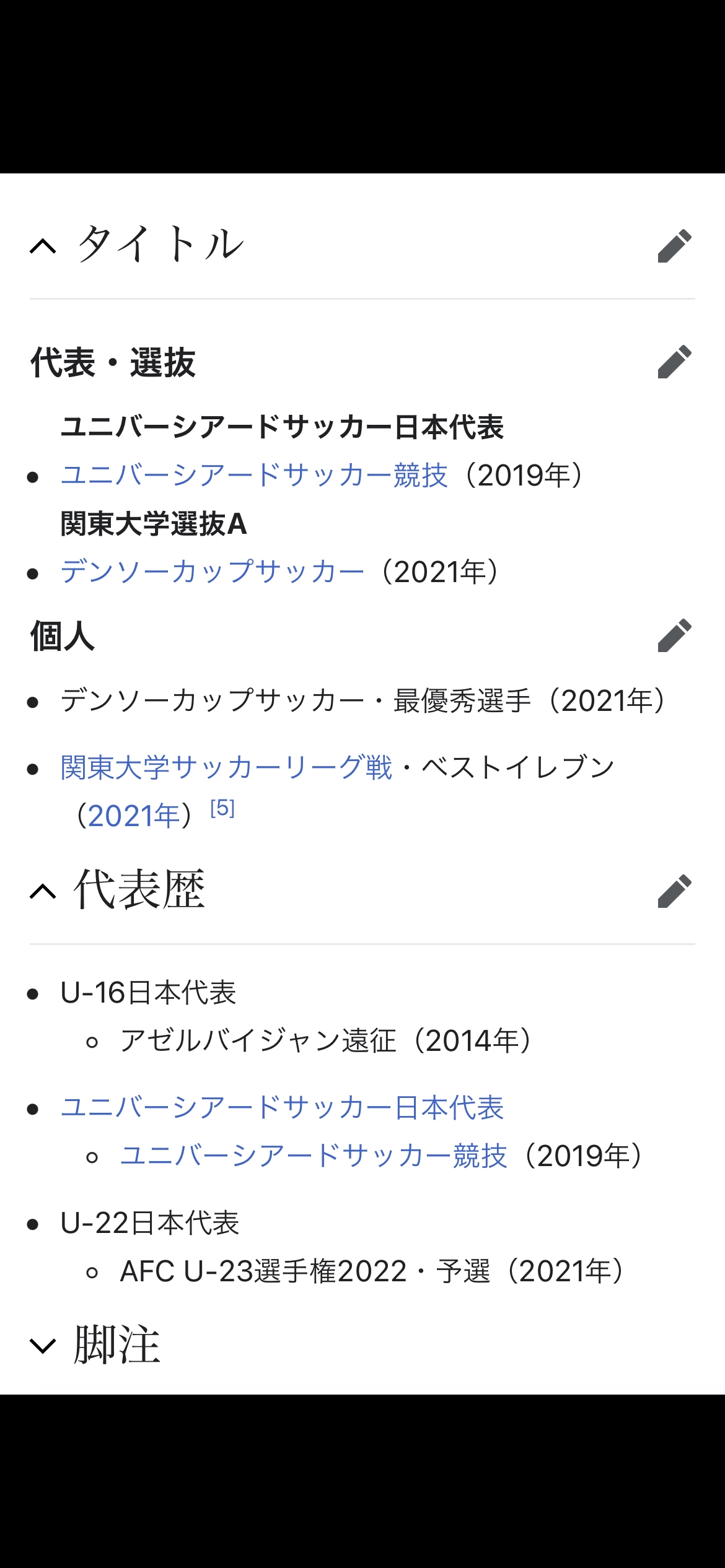Open the 関東大学サッカーリーグ戦 link
This screenshot has height=1568, width=725.
tap(226, 768)
